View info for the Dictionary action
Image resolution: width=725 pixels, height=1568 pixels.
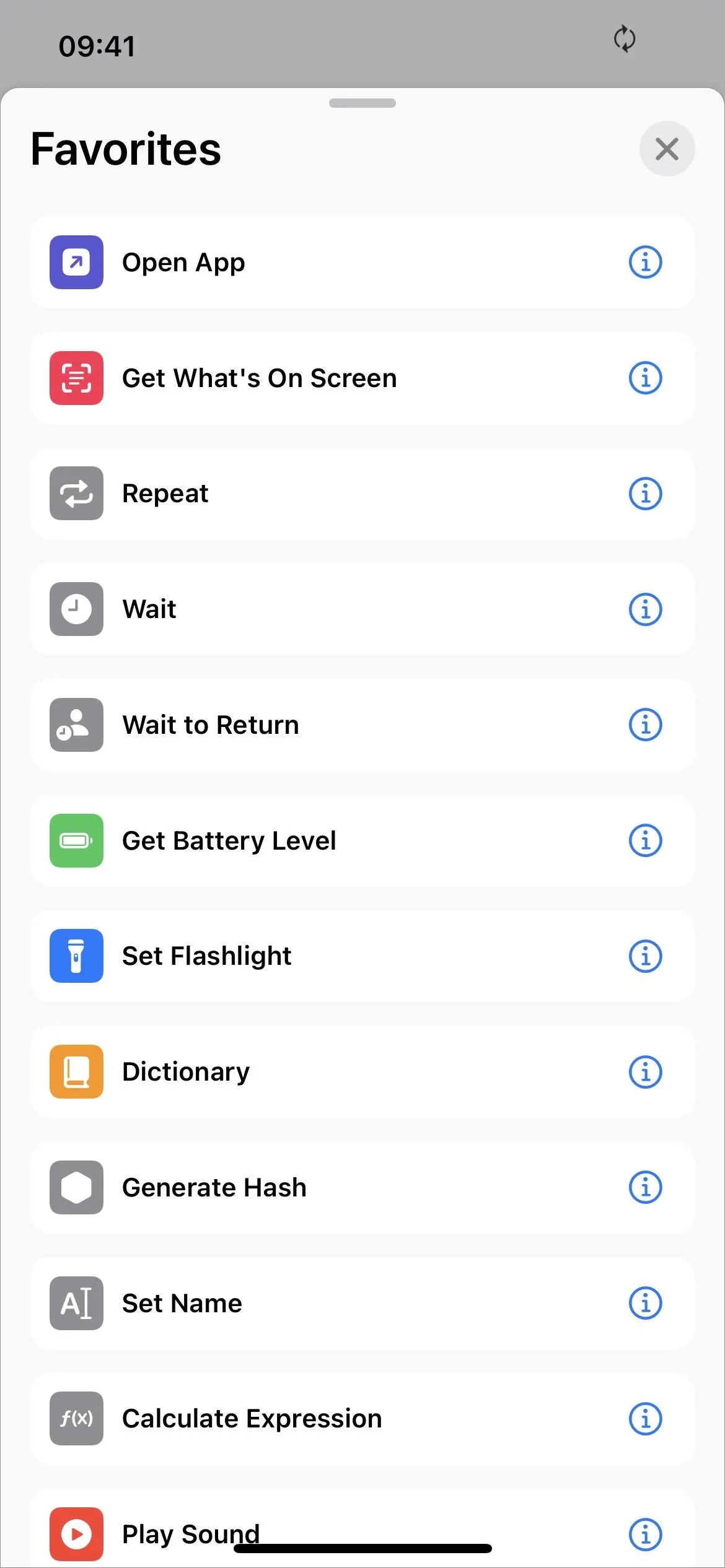click(x=645, y=1071)
